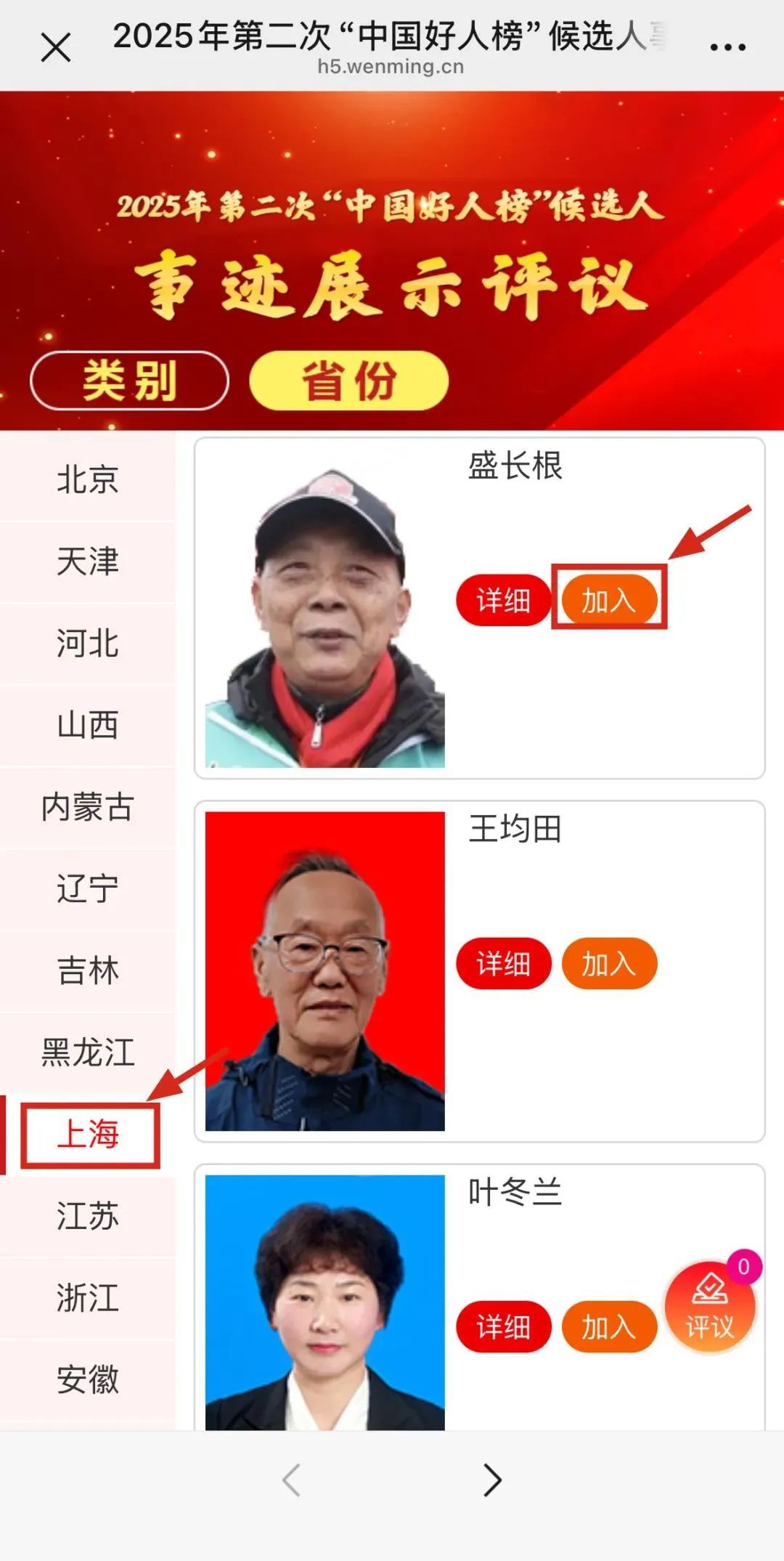
Task: Switch to the 类别 tab
Action: tap(129, 381)
